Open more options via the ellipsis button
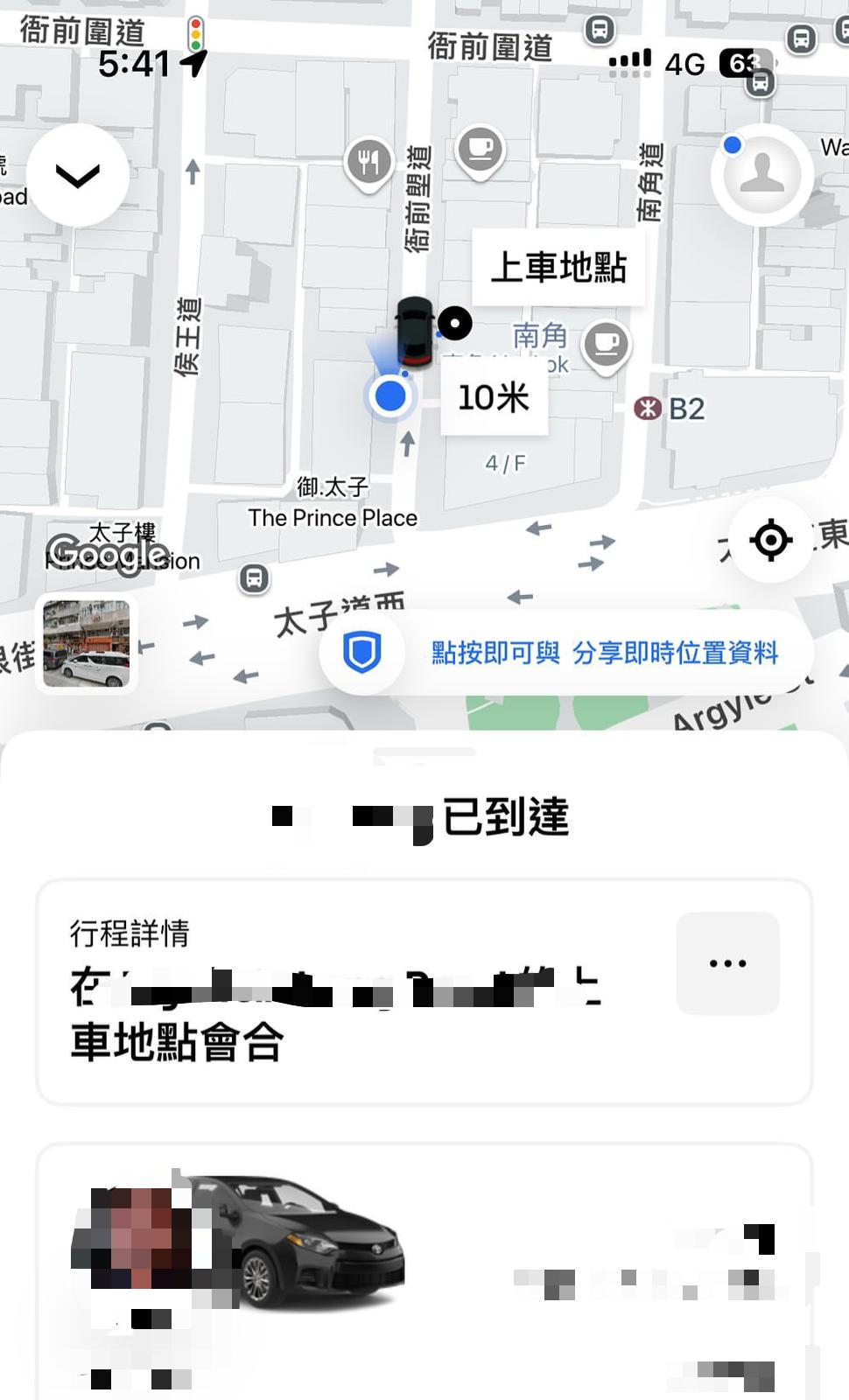Image resolution: width=849 pixels, height=1400 pixels. [727, 963]
